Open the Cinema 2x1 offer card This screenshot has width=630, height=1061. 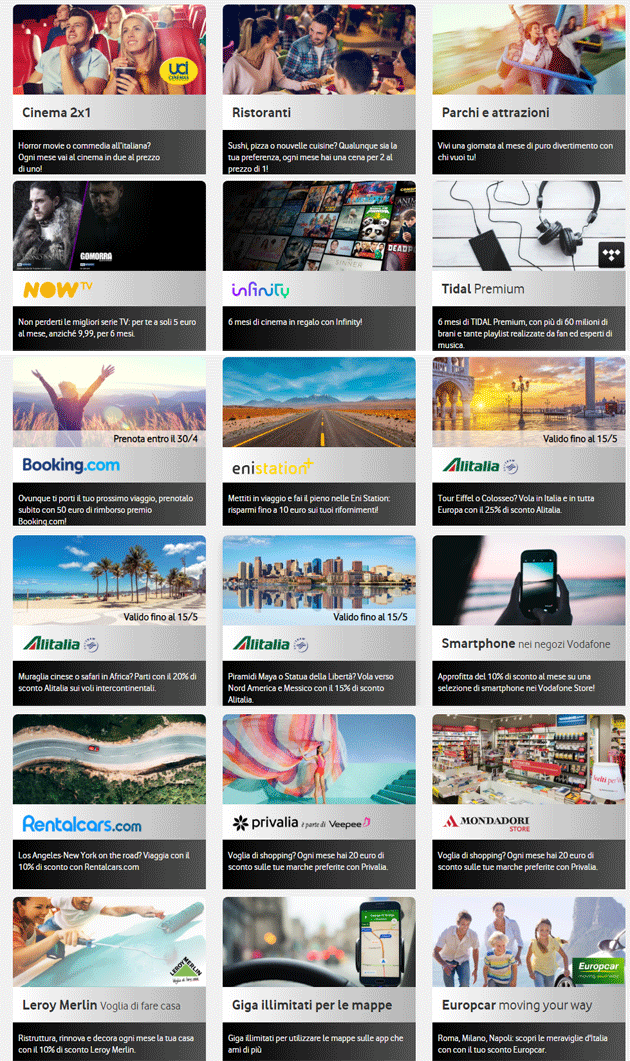point(109,90)
